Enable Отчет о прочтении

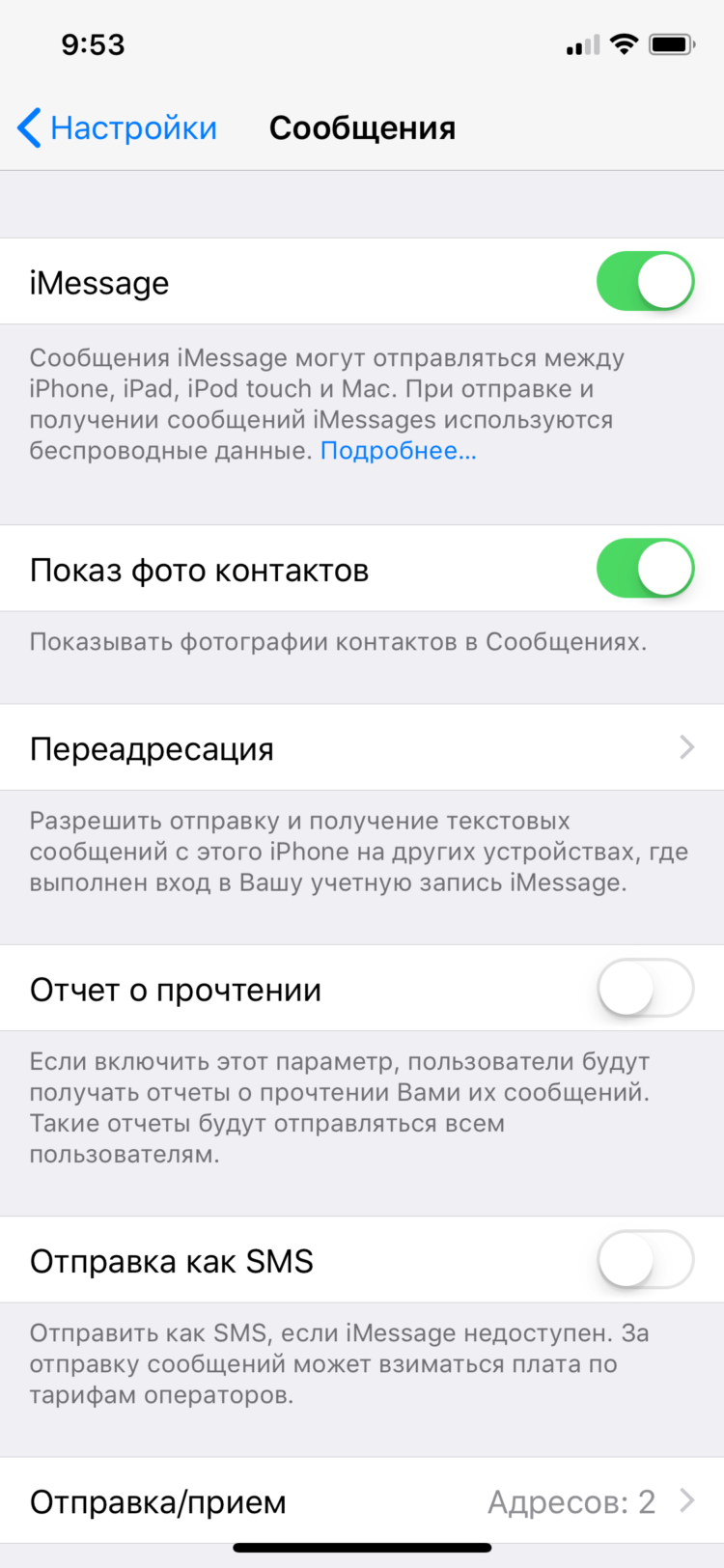[645, 989]
